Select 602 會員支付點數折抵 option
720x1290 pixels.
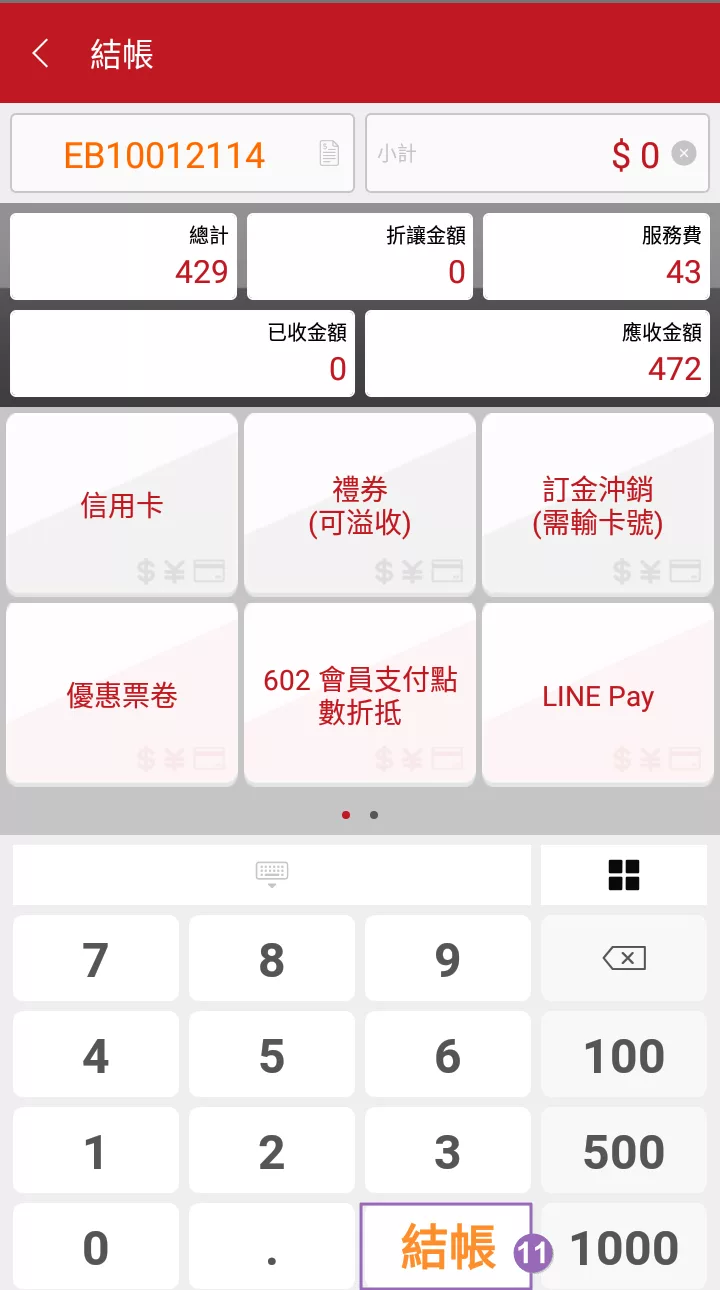pyautogui.click(x=360, y=695)
